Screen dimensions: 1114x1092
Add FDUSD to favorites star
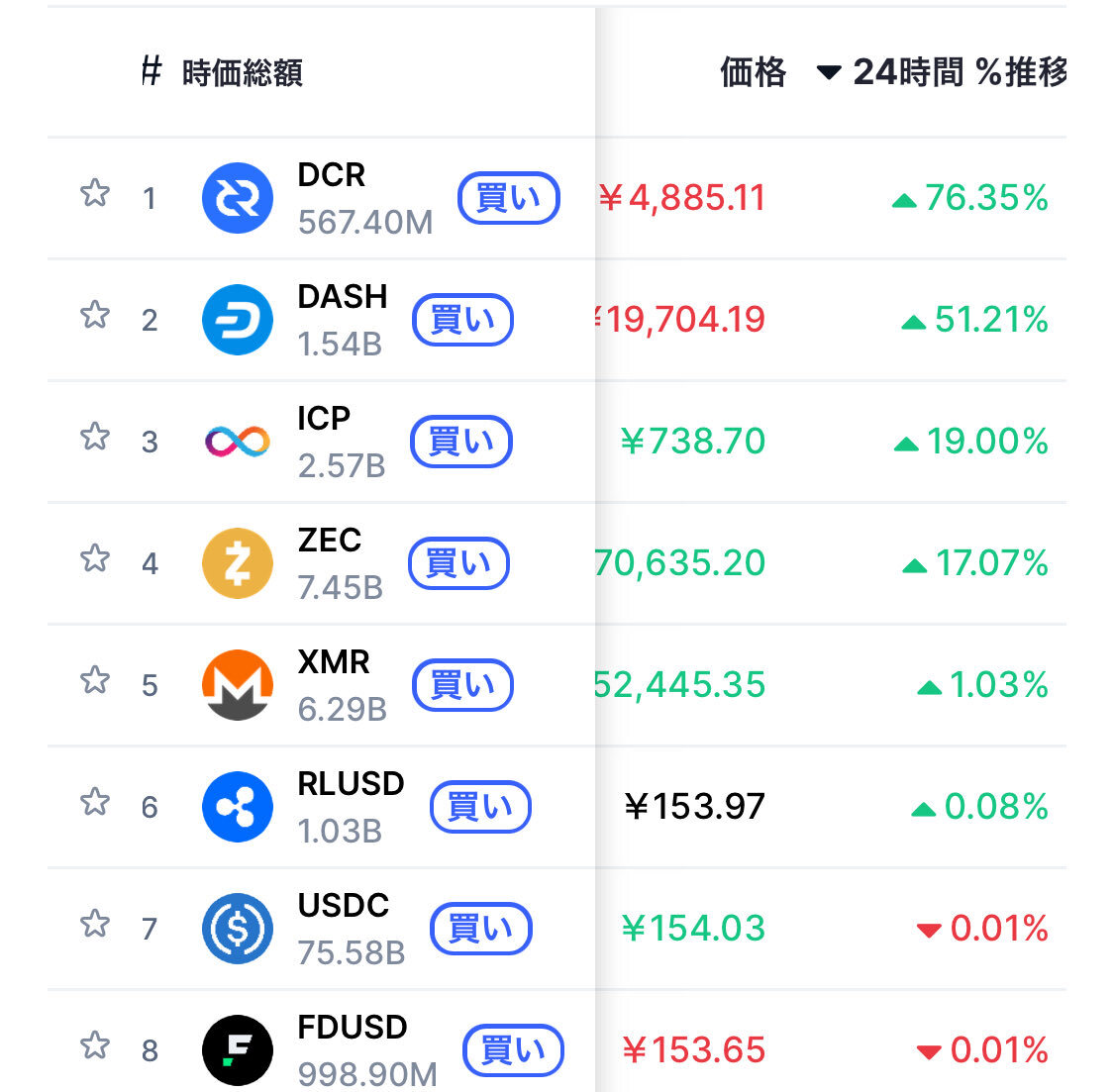(95, 1045)
